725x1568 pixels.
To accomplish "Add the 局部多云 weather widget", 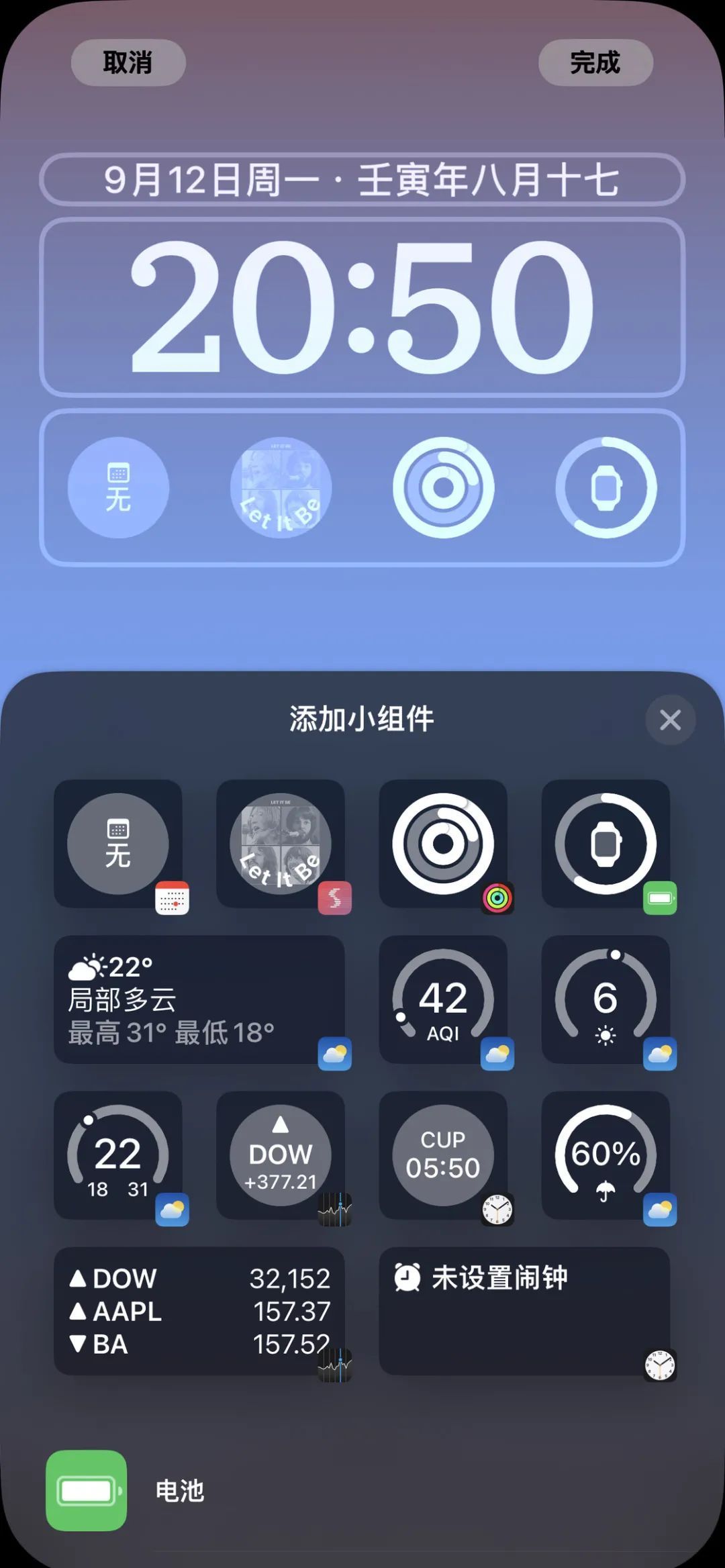I will 199,999.
